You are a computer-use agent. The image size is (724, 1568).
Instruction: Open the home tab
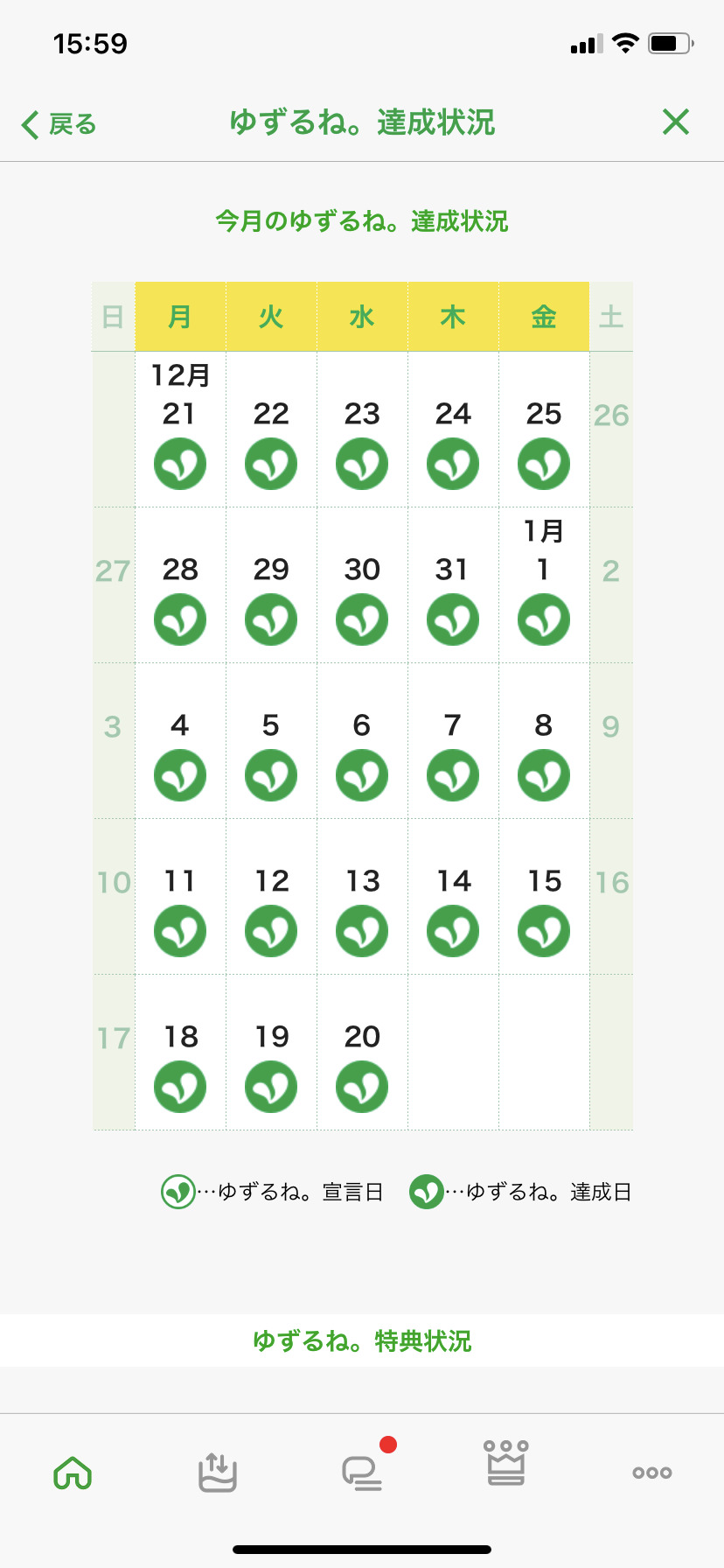(73, 1473)
